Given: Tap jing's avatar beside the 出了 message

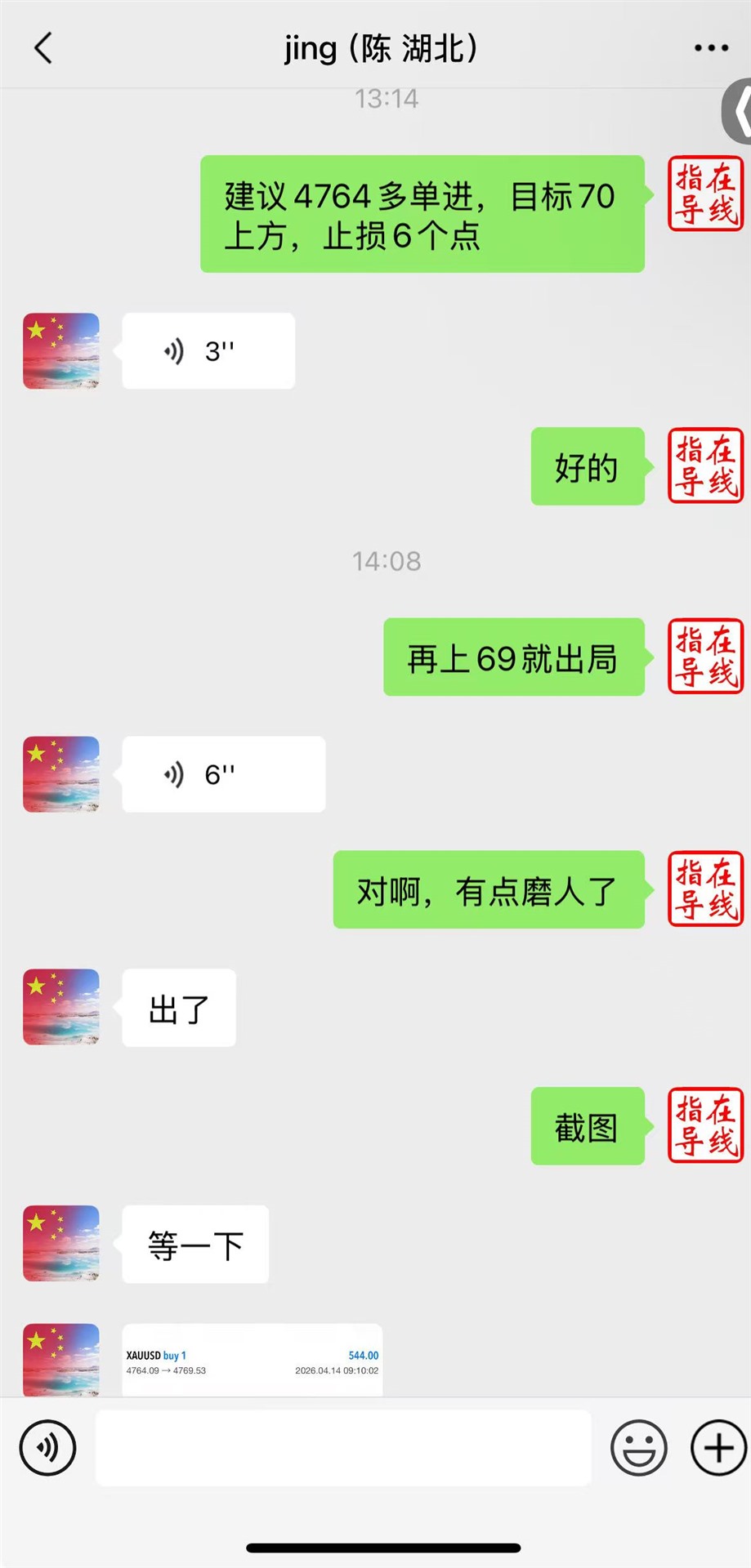Looking at the screenshot, I should point(61,1007).
